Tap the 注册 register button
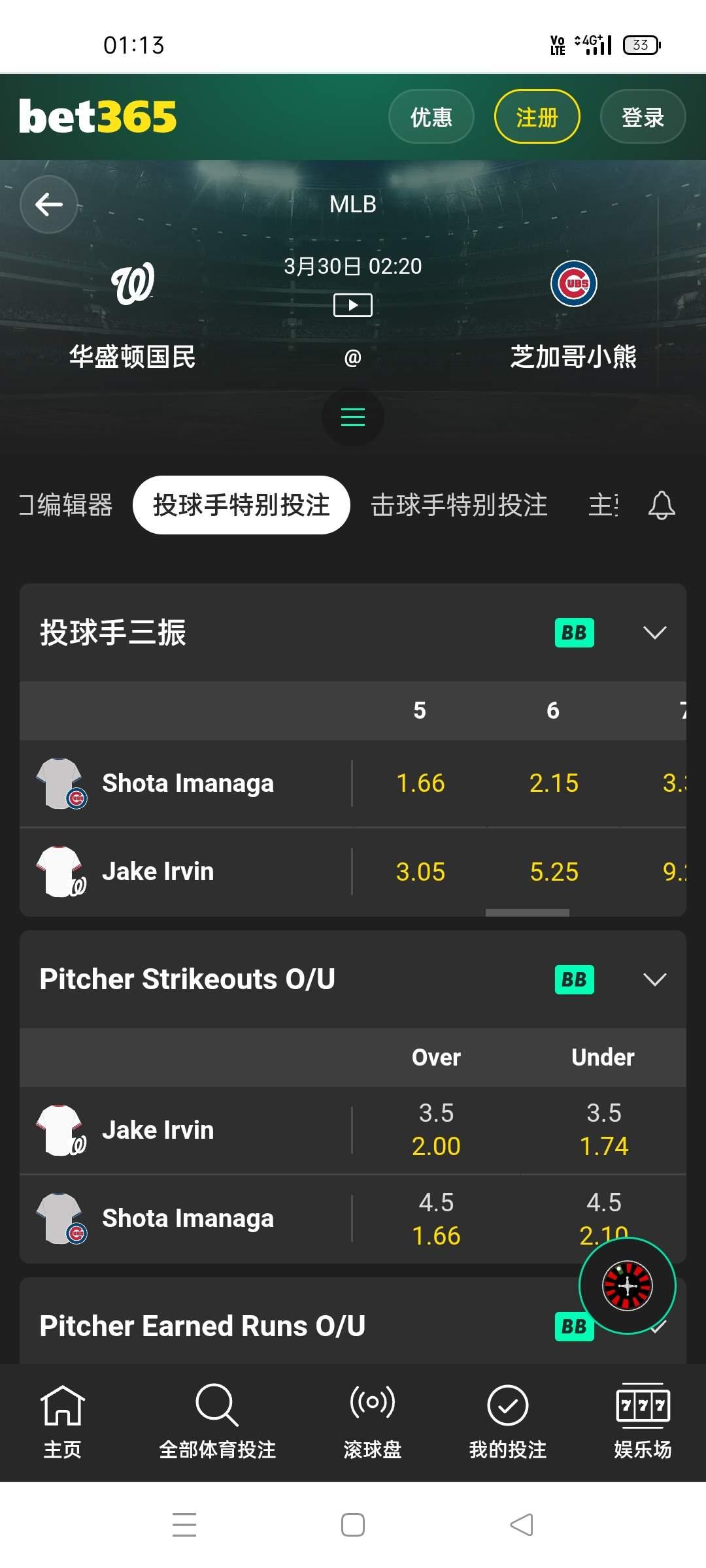Viewport: 706px width, 1568px height. 537,117
